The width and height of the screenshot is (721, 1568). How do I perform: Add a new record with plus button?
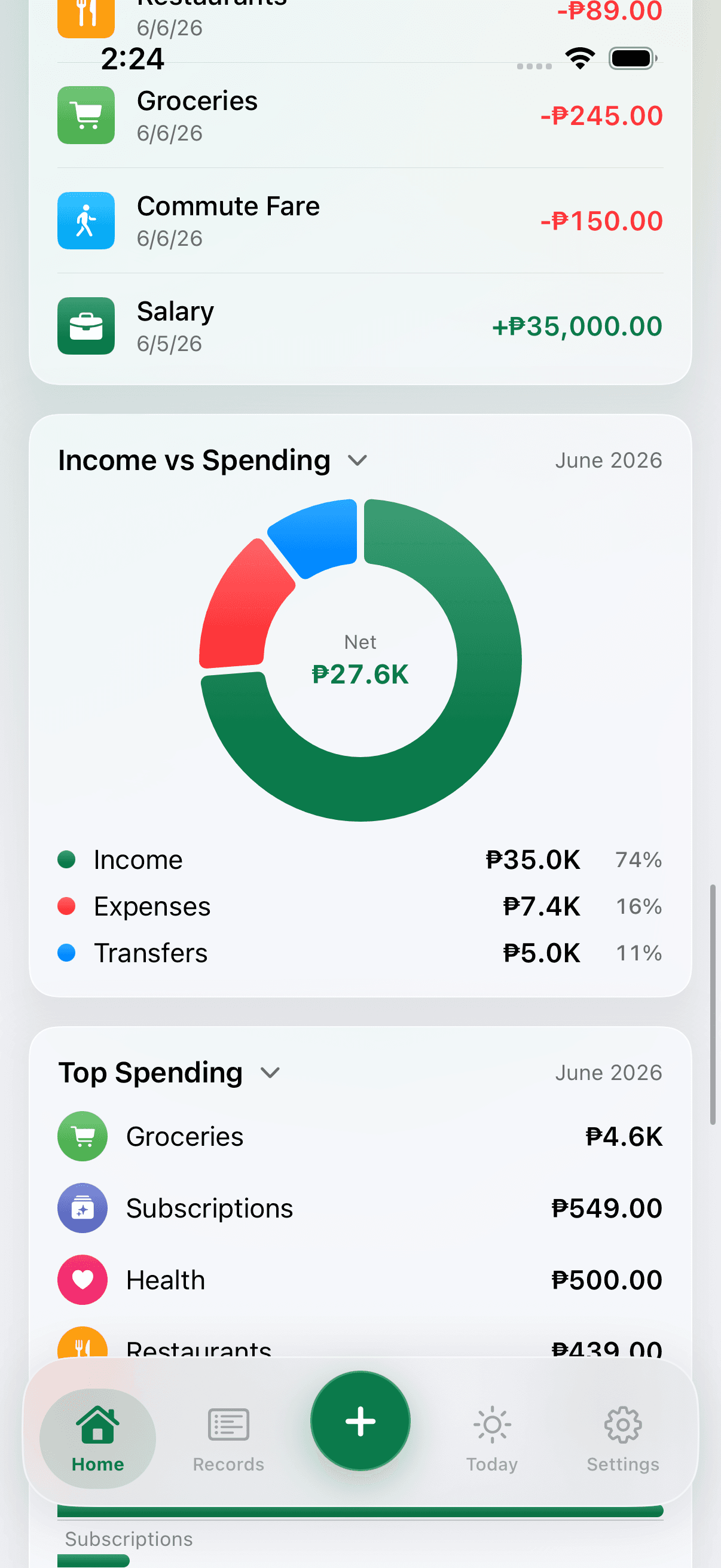(x=360, y=1421)
